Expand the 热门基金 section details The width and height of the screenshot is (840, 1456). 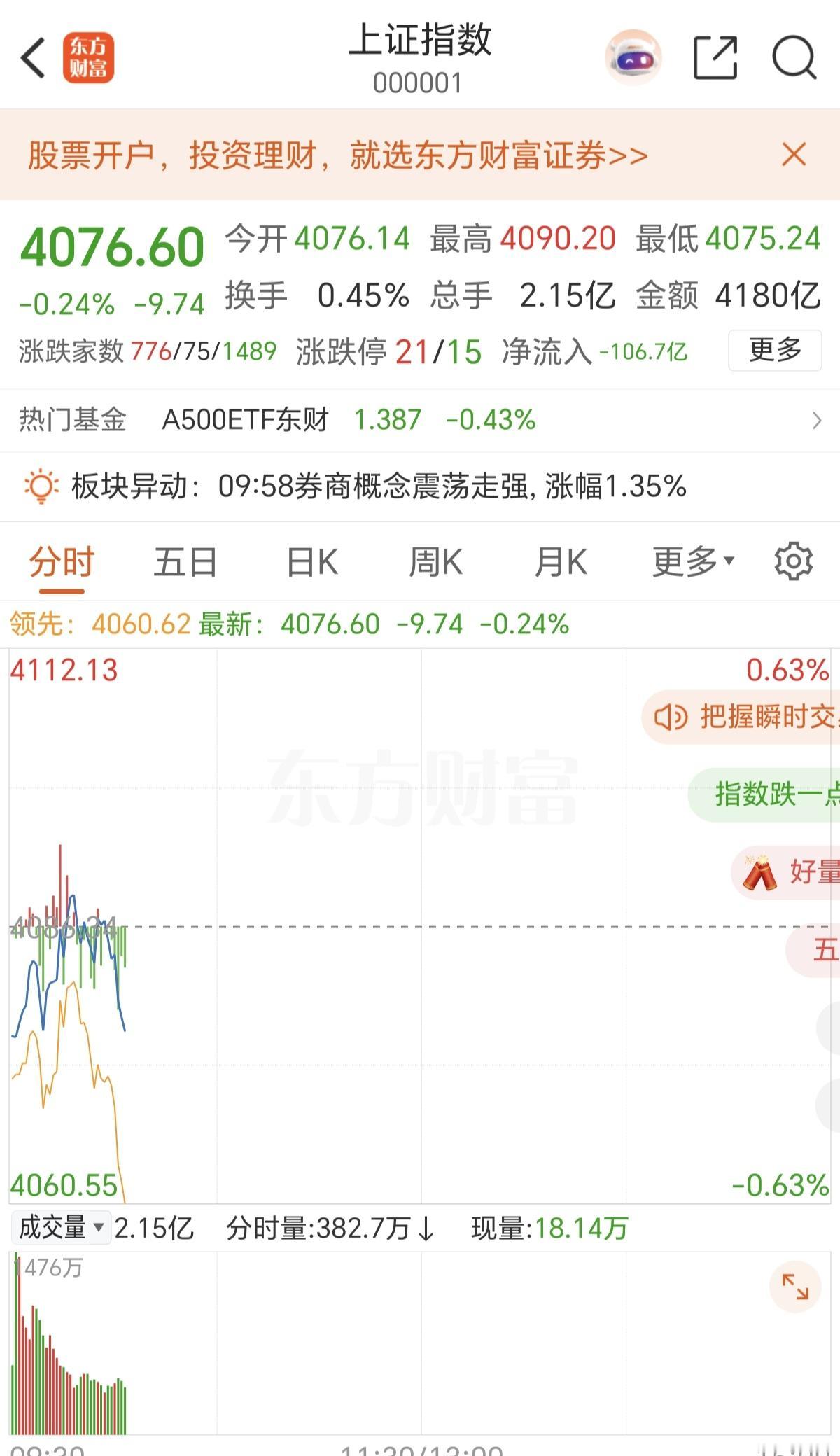pos(818,419)
